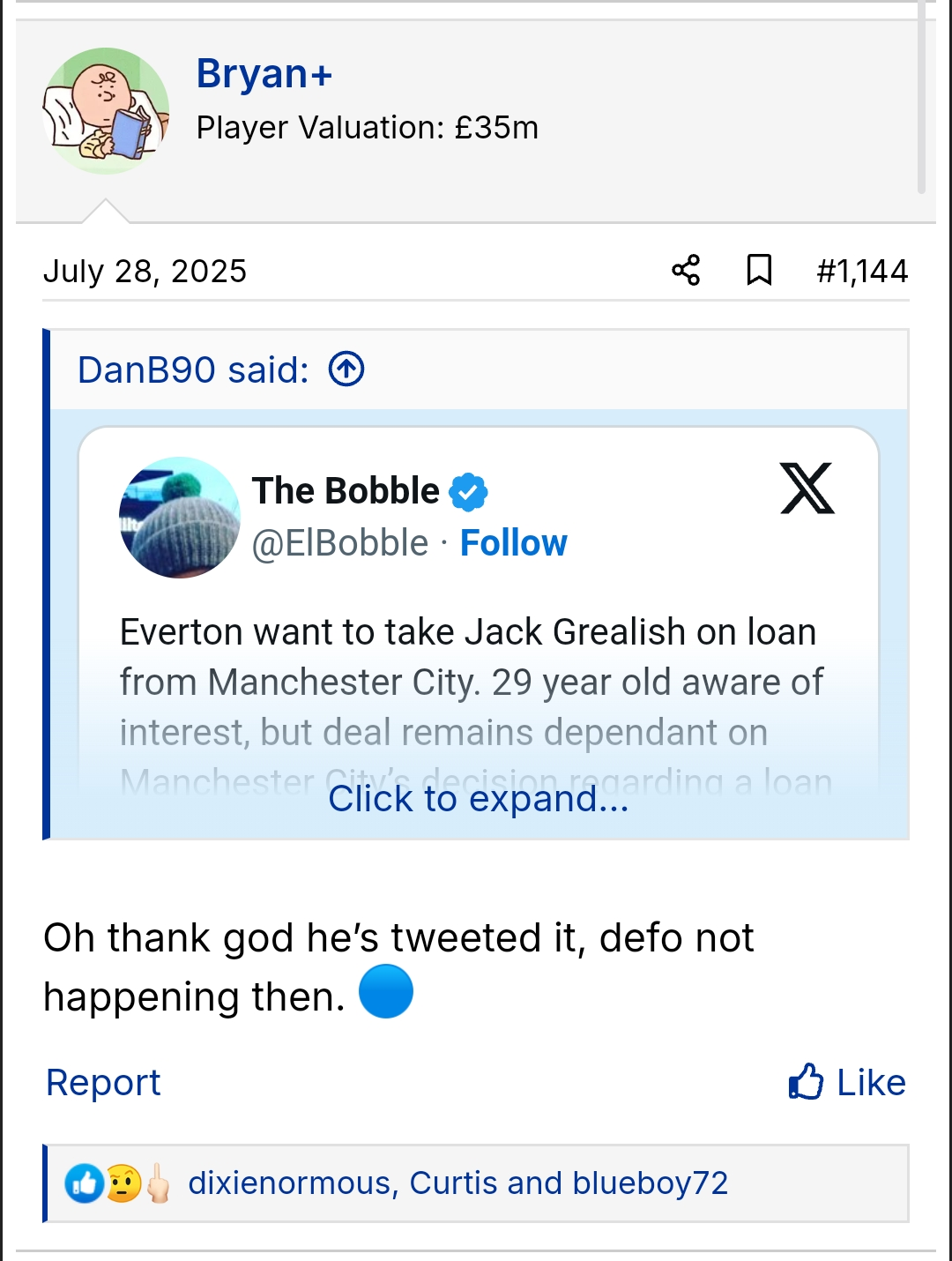This screenshot has height=1261, width=952.
Task: Bookmark this forum post
Action: coord(759,271)
